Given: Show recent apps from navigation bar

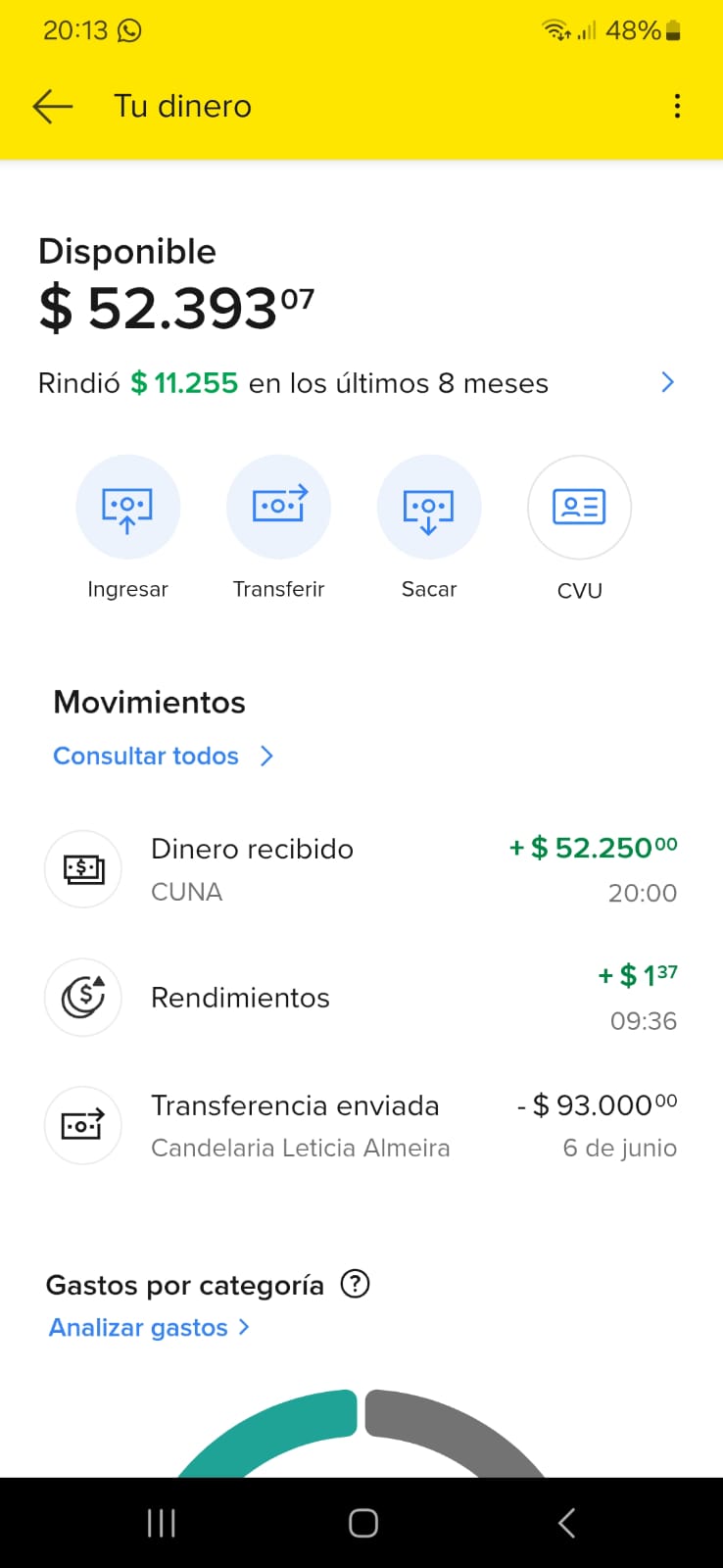Looking at the screenshot, I should (161, 1523).
